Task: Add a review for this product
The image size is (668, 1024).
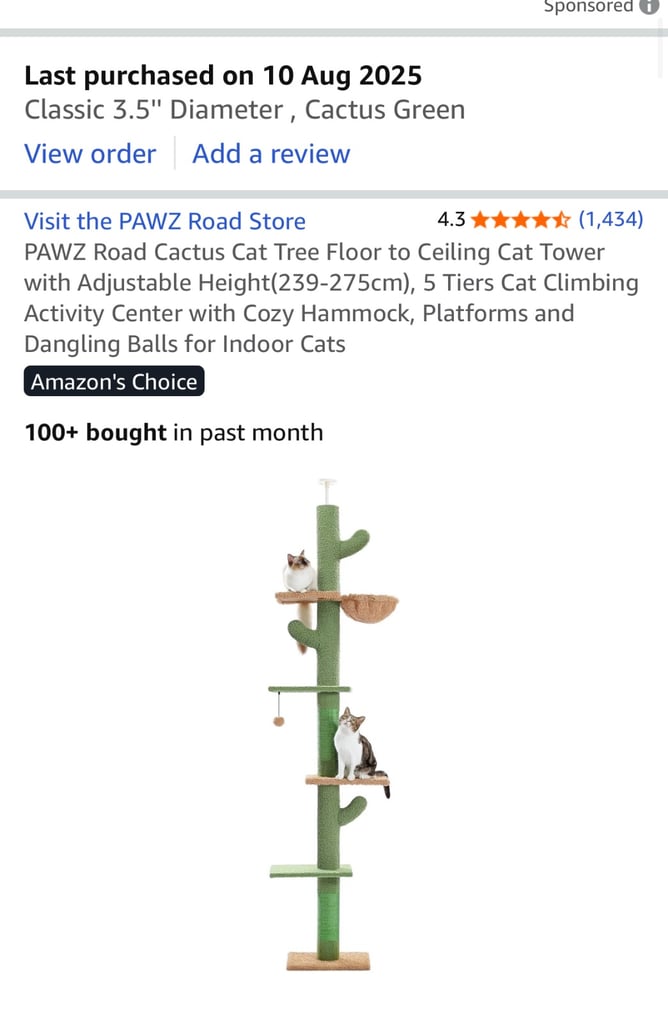Action: pos(271,154)
